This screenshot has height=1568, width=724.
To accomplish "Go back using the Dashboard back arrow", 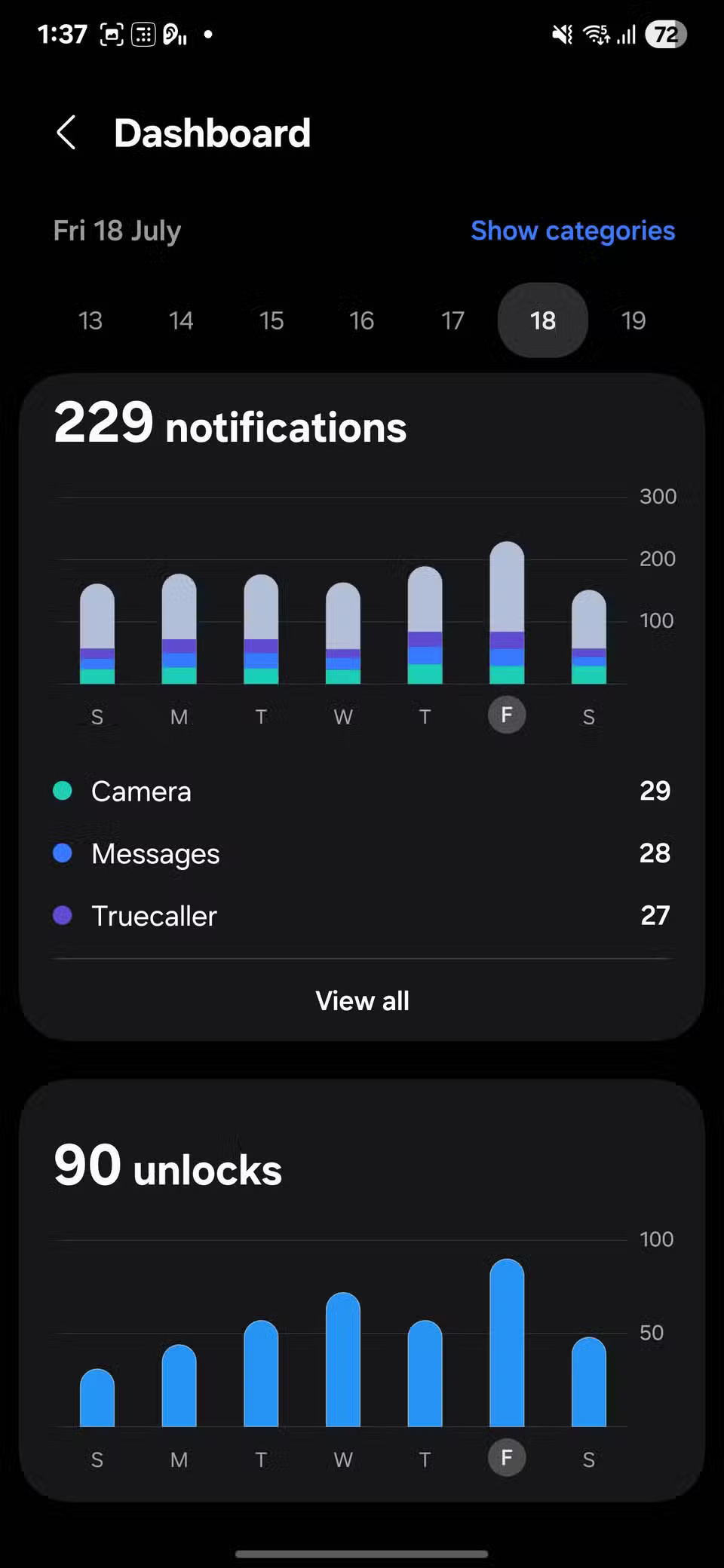I will 67,133.
